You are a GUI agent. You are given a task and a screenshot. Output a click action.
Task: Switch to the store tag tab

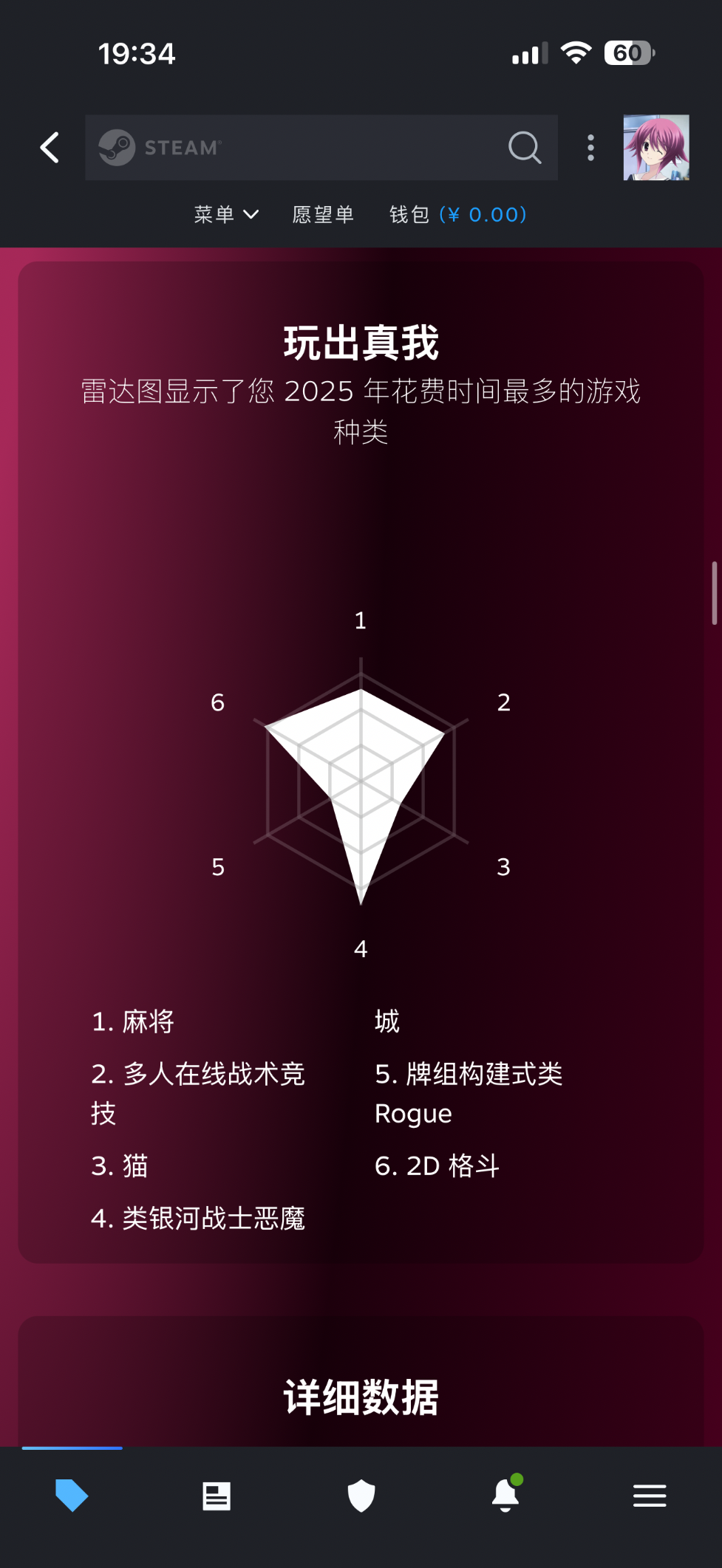pos(72,1496)
